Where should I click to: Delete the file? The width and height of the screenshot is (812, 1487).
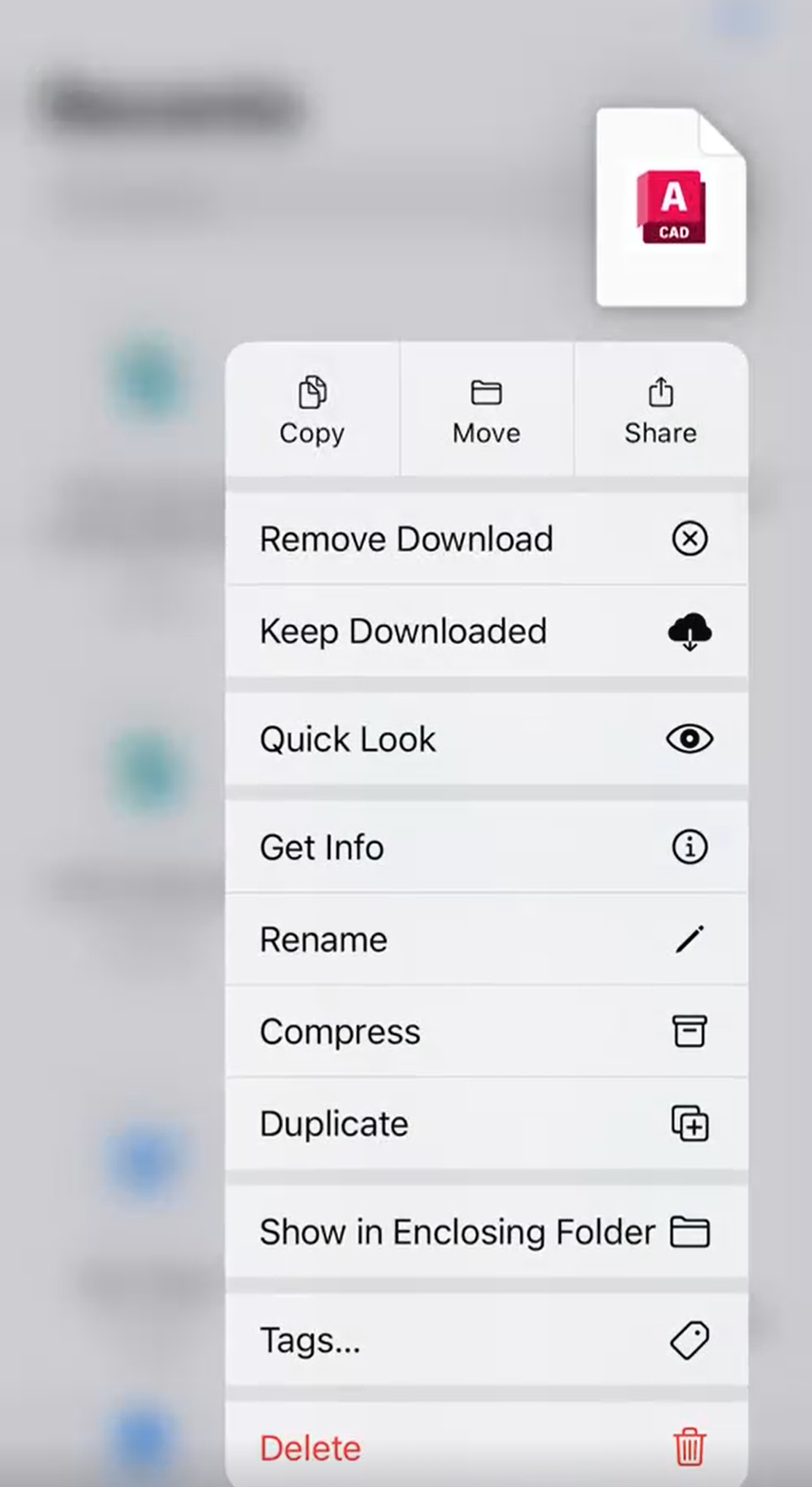point(485,1448)
